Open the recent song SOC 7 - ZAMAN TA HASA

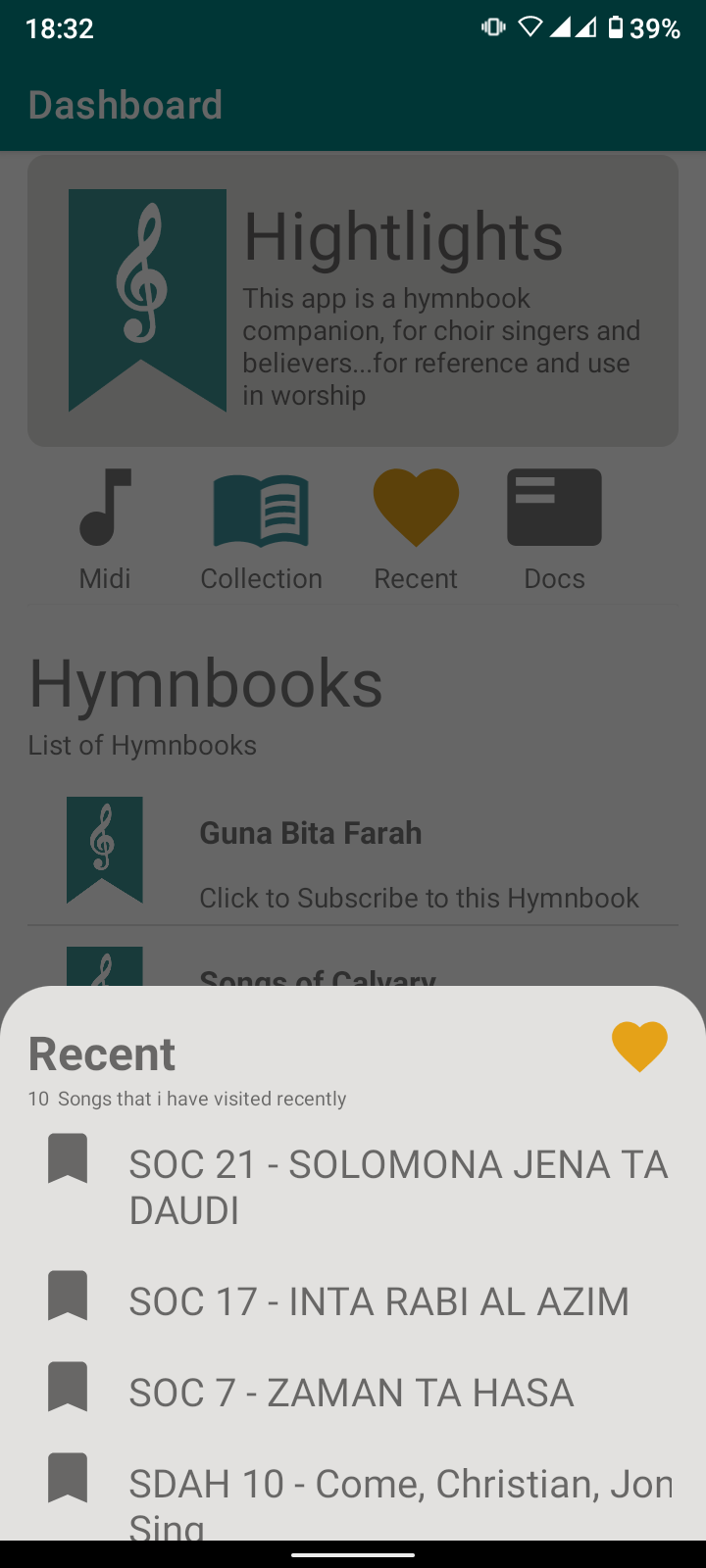(351, 1393)
